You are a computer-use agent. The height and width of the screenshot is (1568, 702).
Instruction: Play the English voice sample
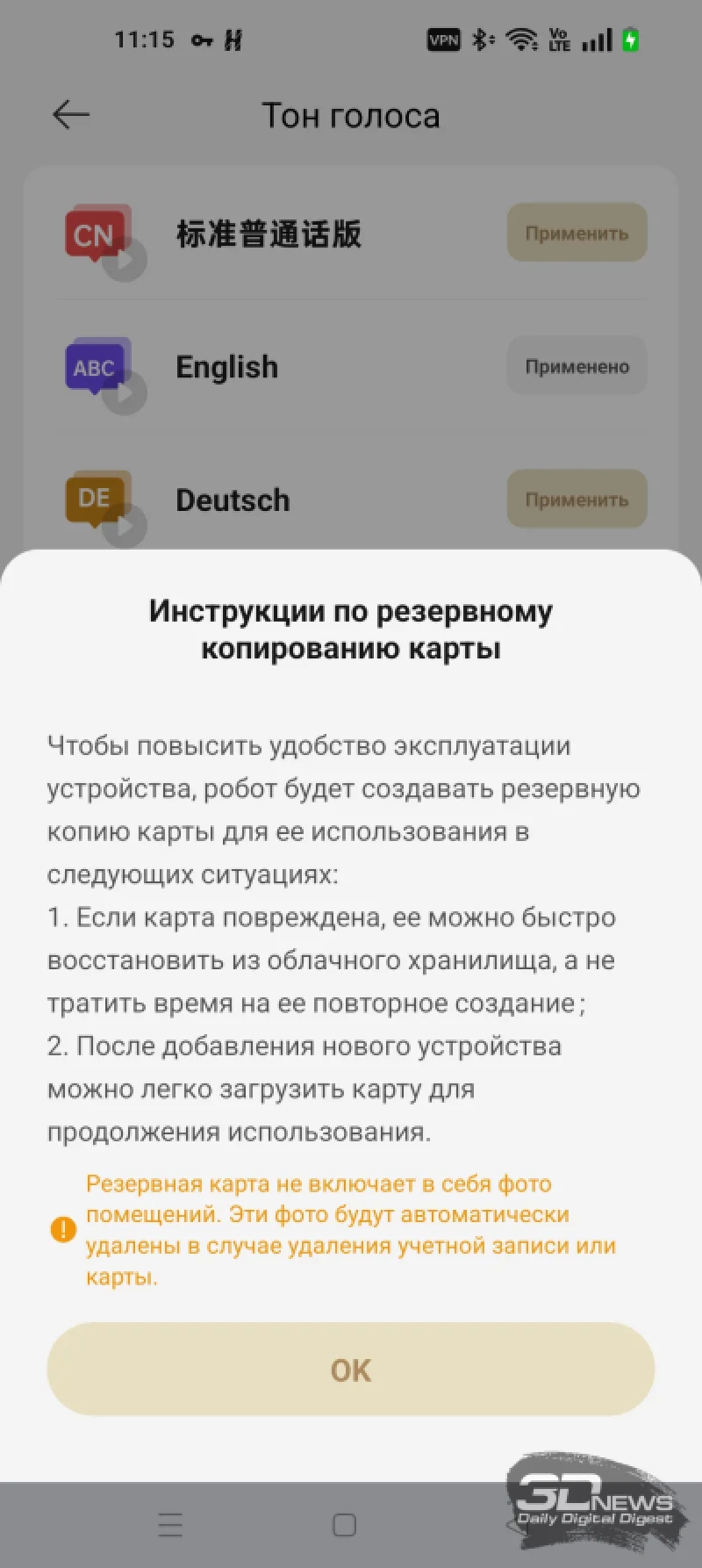coord(124,392)
